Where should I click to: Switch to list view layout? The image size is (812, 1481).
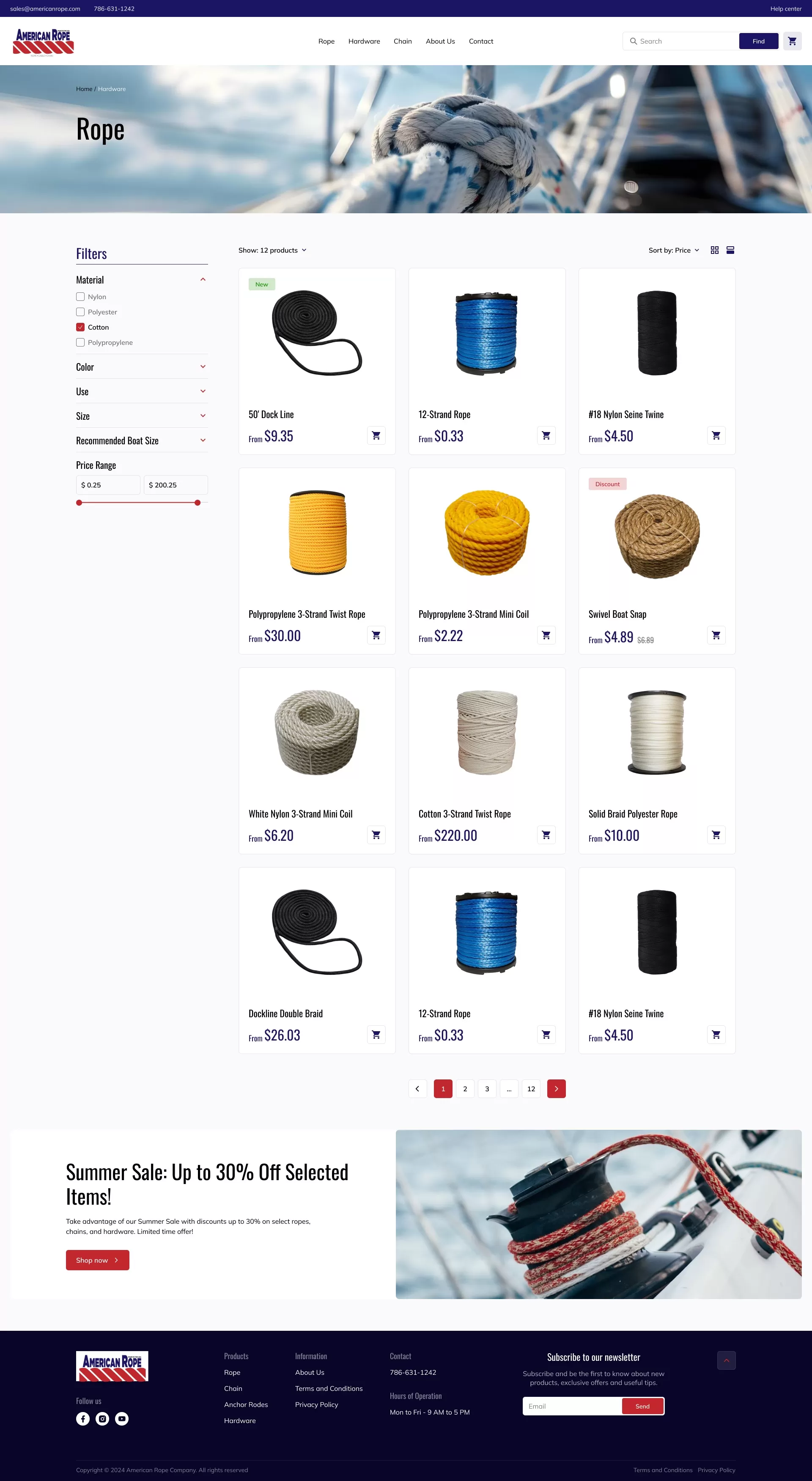tap(730, 250)
